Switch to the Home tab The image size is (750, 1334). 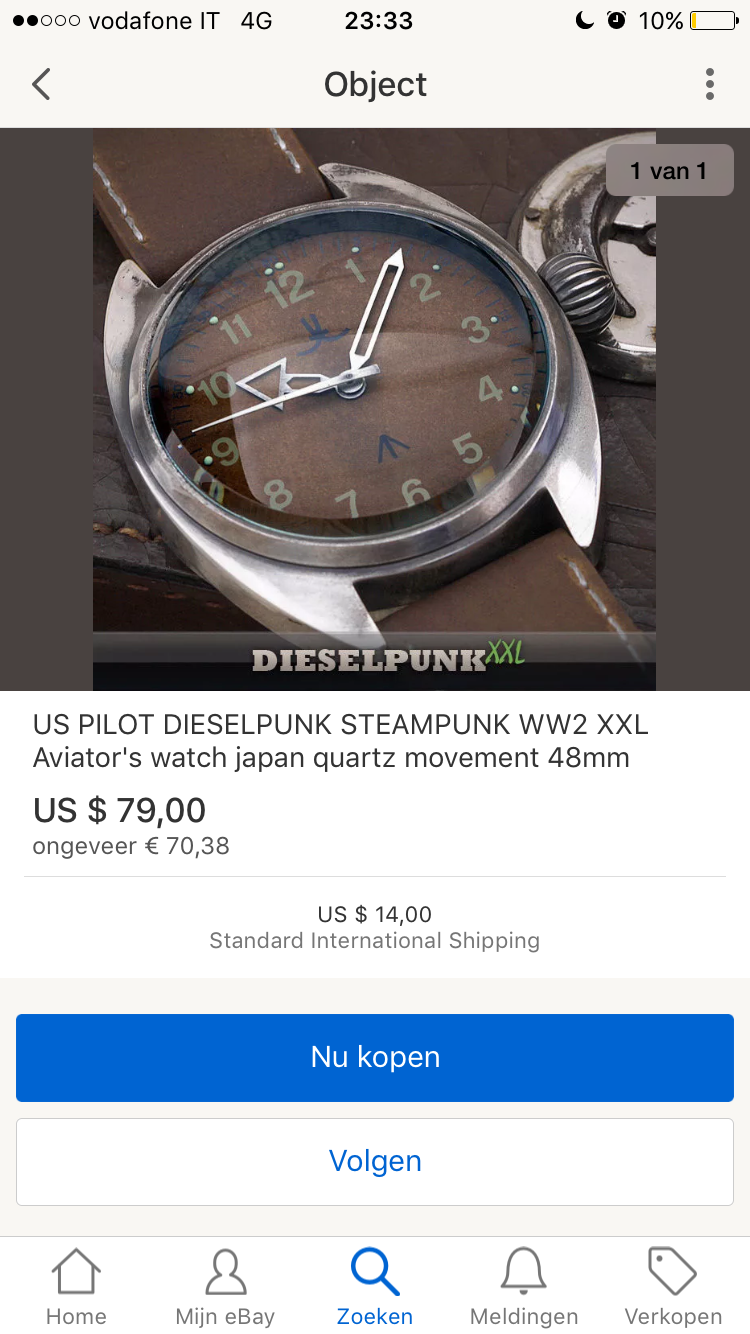[x=76, y=1287]
